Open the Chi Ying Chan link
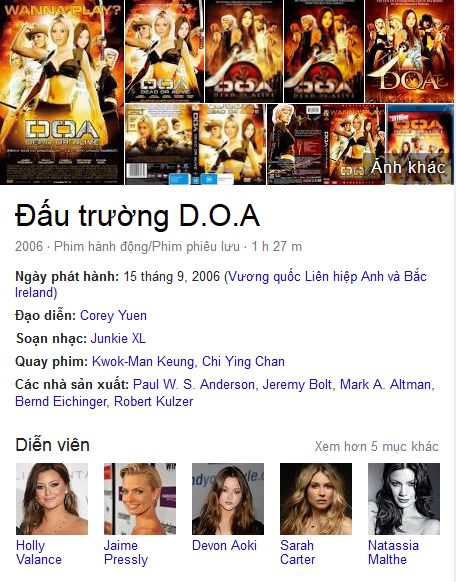456x582 pixels. [243, 362]
